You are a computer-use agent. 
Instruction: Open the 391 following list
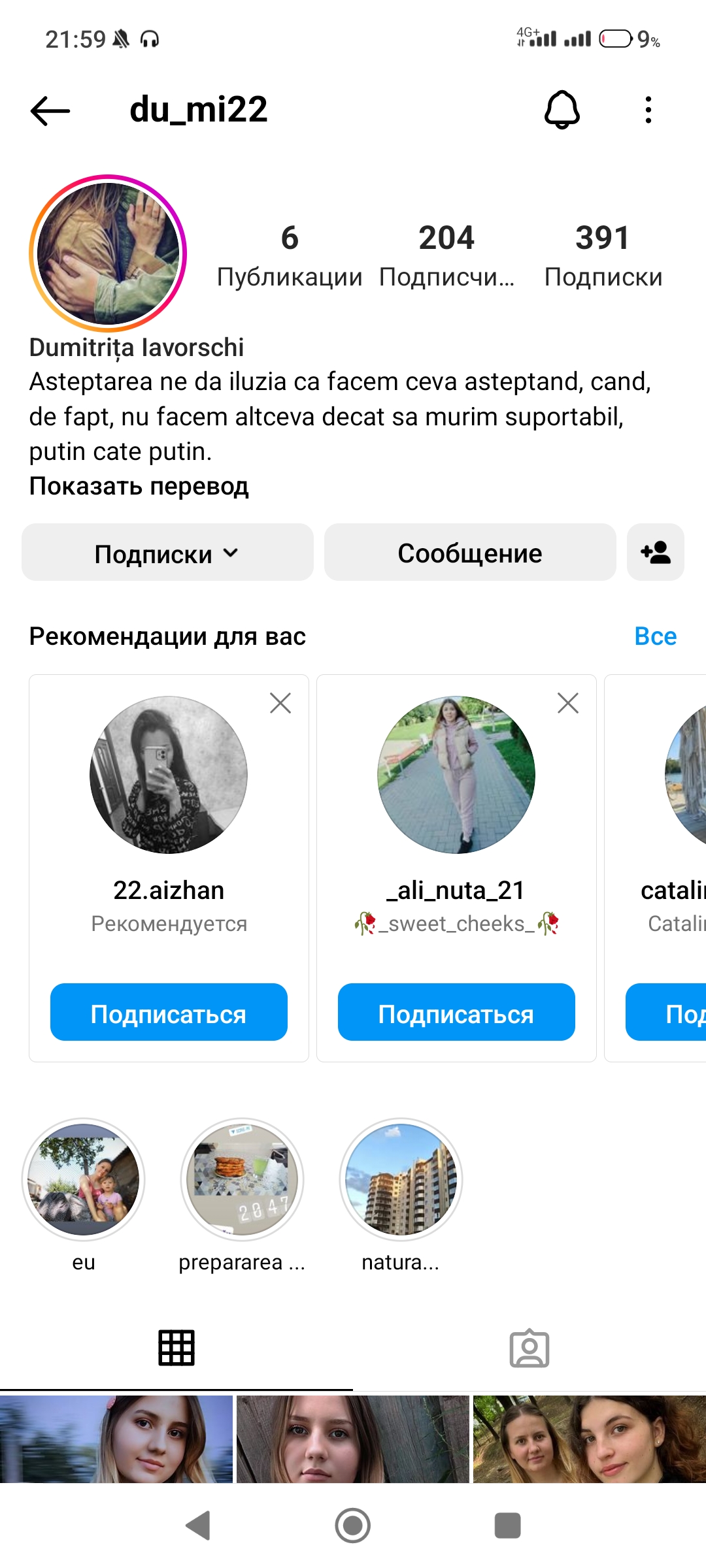(x=603, y=255)
